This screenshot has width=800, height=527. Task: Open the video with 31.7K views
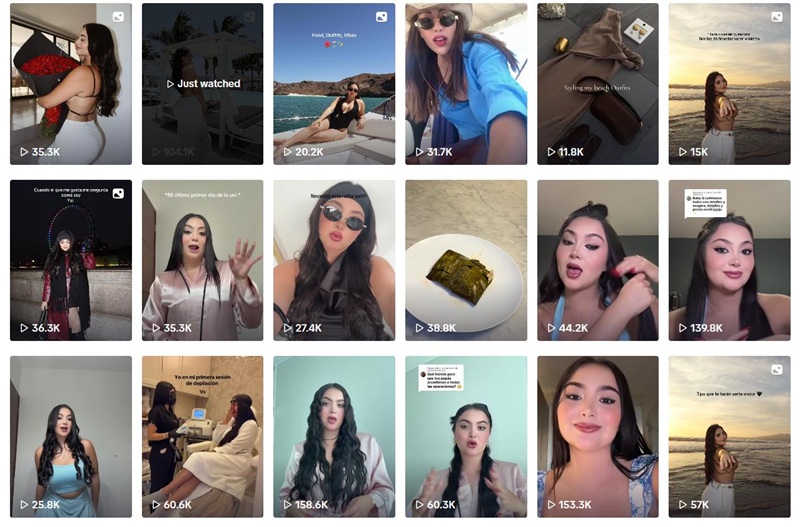click(x=466, y=84)
